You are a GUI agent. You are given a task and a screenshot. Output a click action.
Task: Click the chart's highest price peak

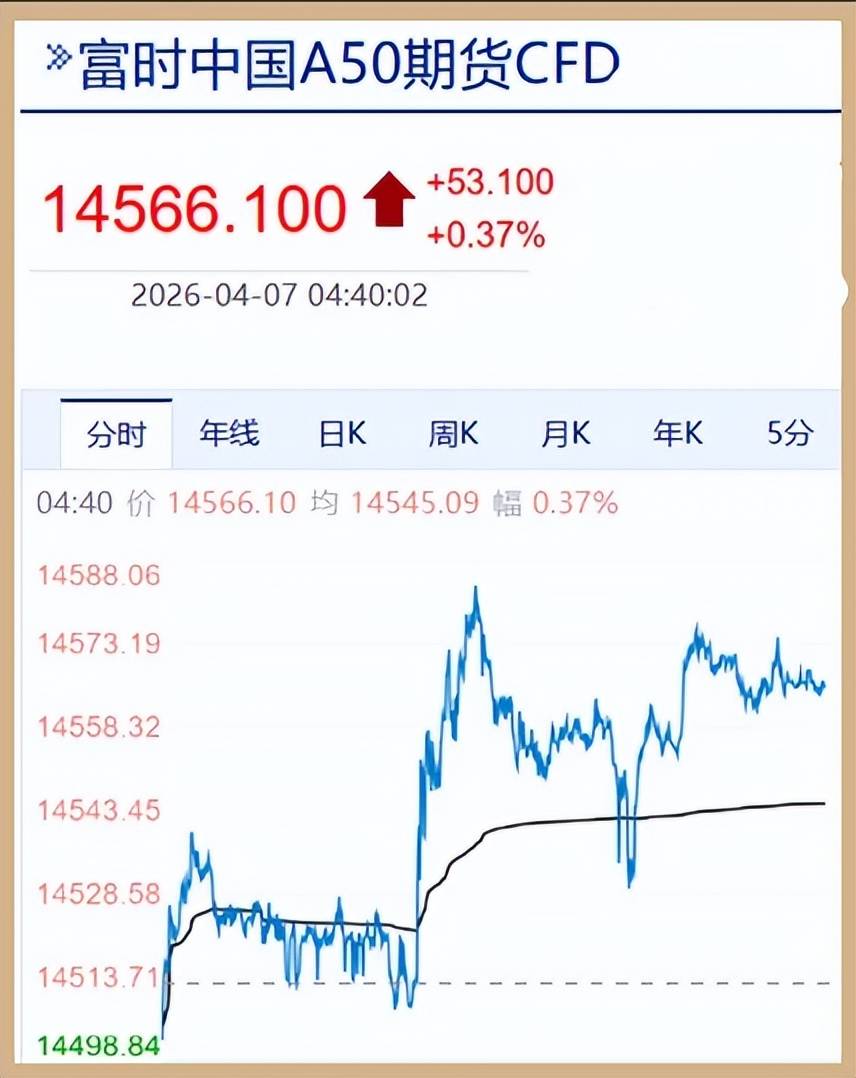[x=475, y=588]
